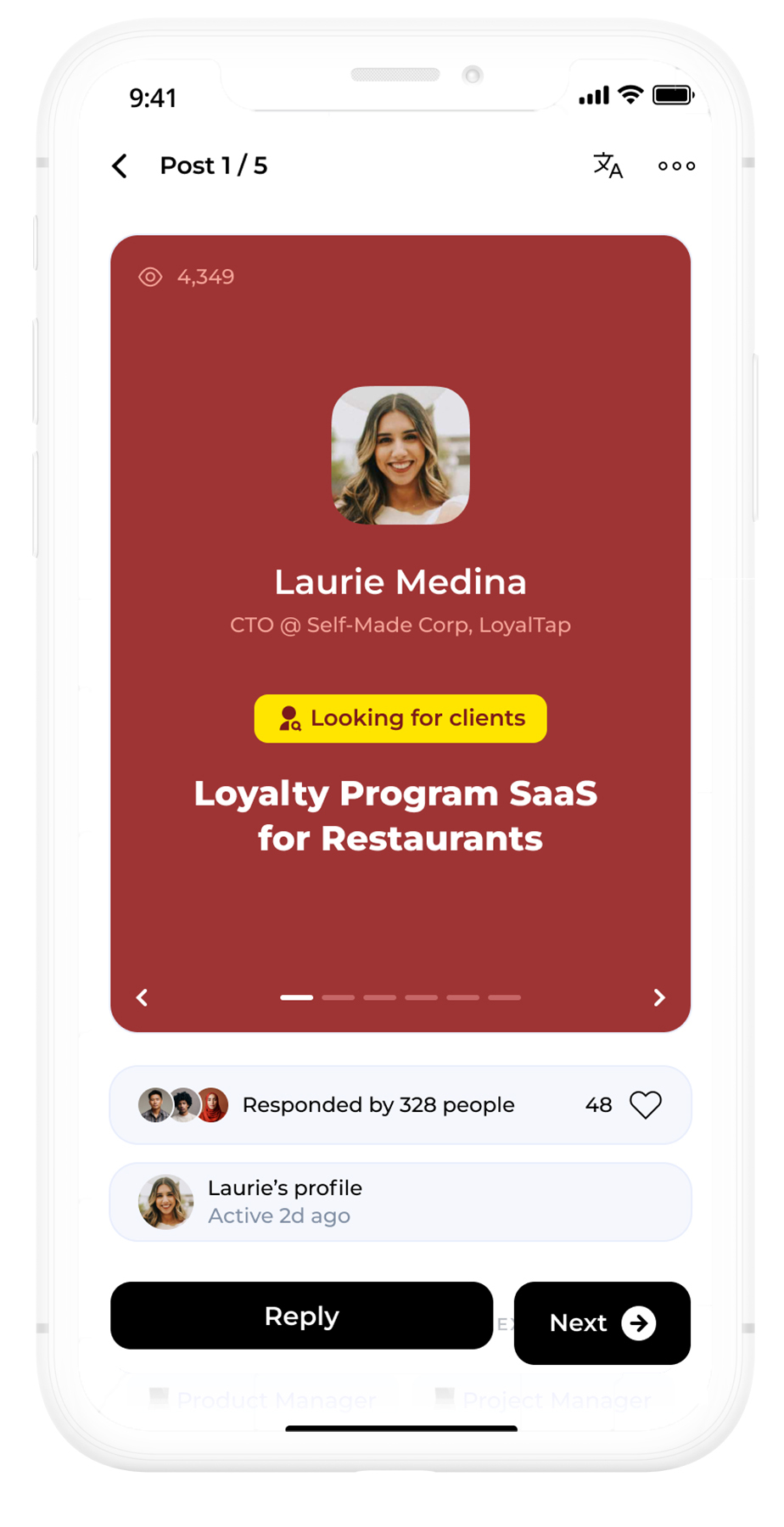784x1527 pixels.
Task: Select the Looking for clients tag
Action: 400,718
